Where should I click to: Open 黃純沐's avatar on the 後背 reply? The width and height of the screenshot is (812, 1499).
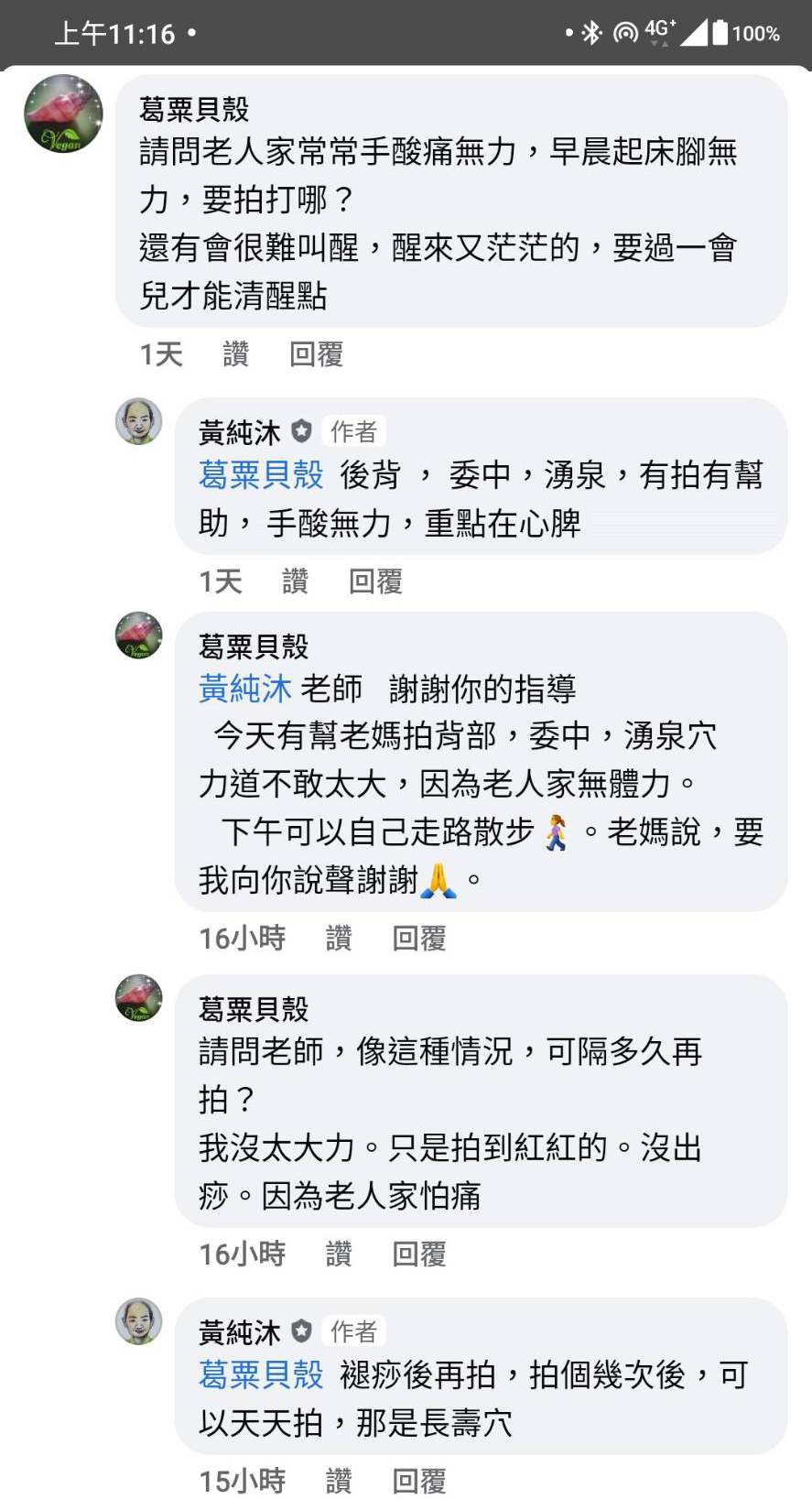coord(138,421)
